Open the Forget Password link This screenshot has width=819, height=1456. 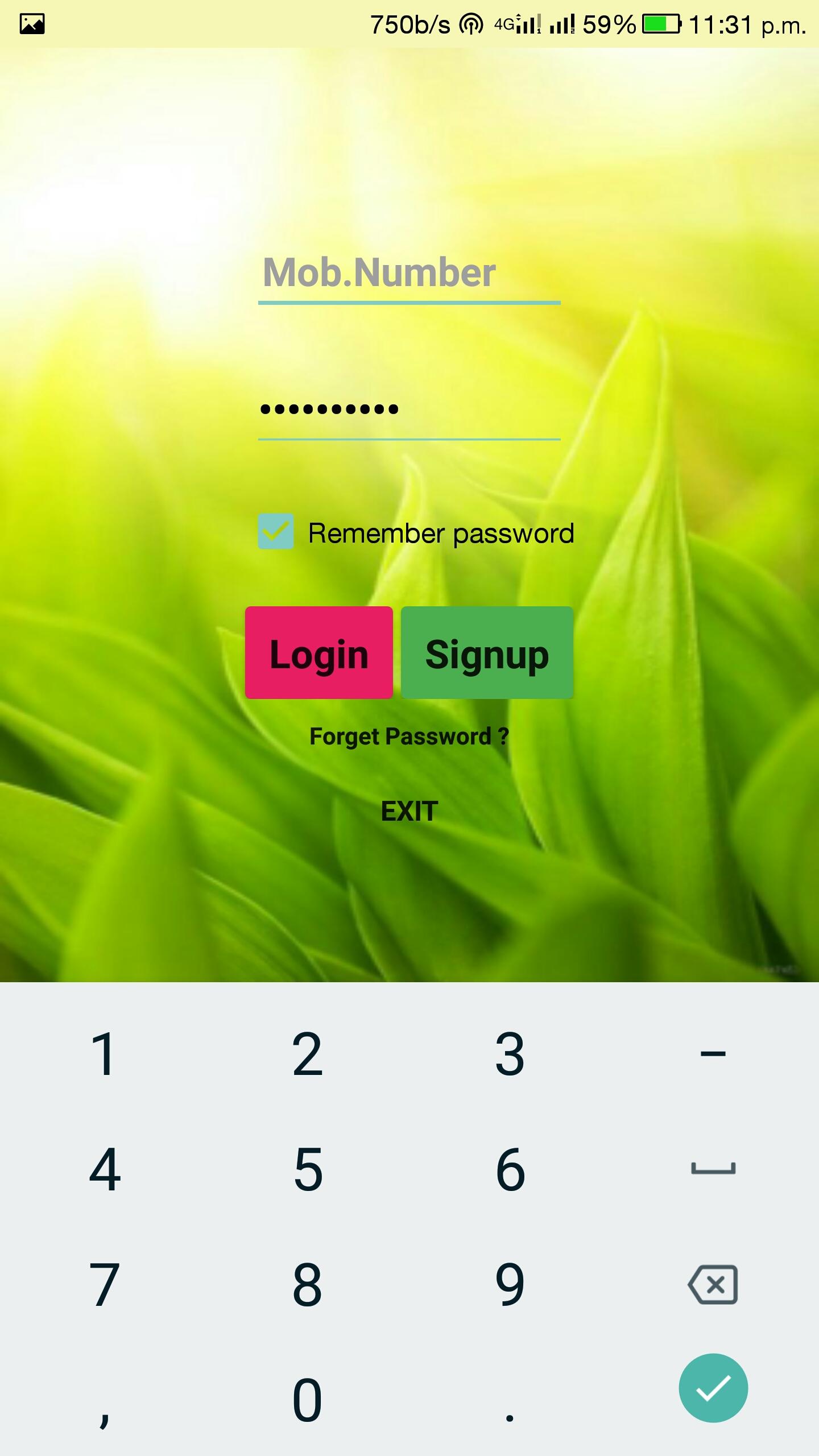coord(408,737)
